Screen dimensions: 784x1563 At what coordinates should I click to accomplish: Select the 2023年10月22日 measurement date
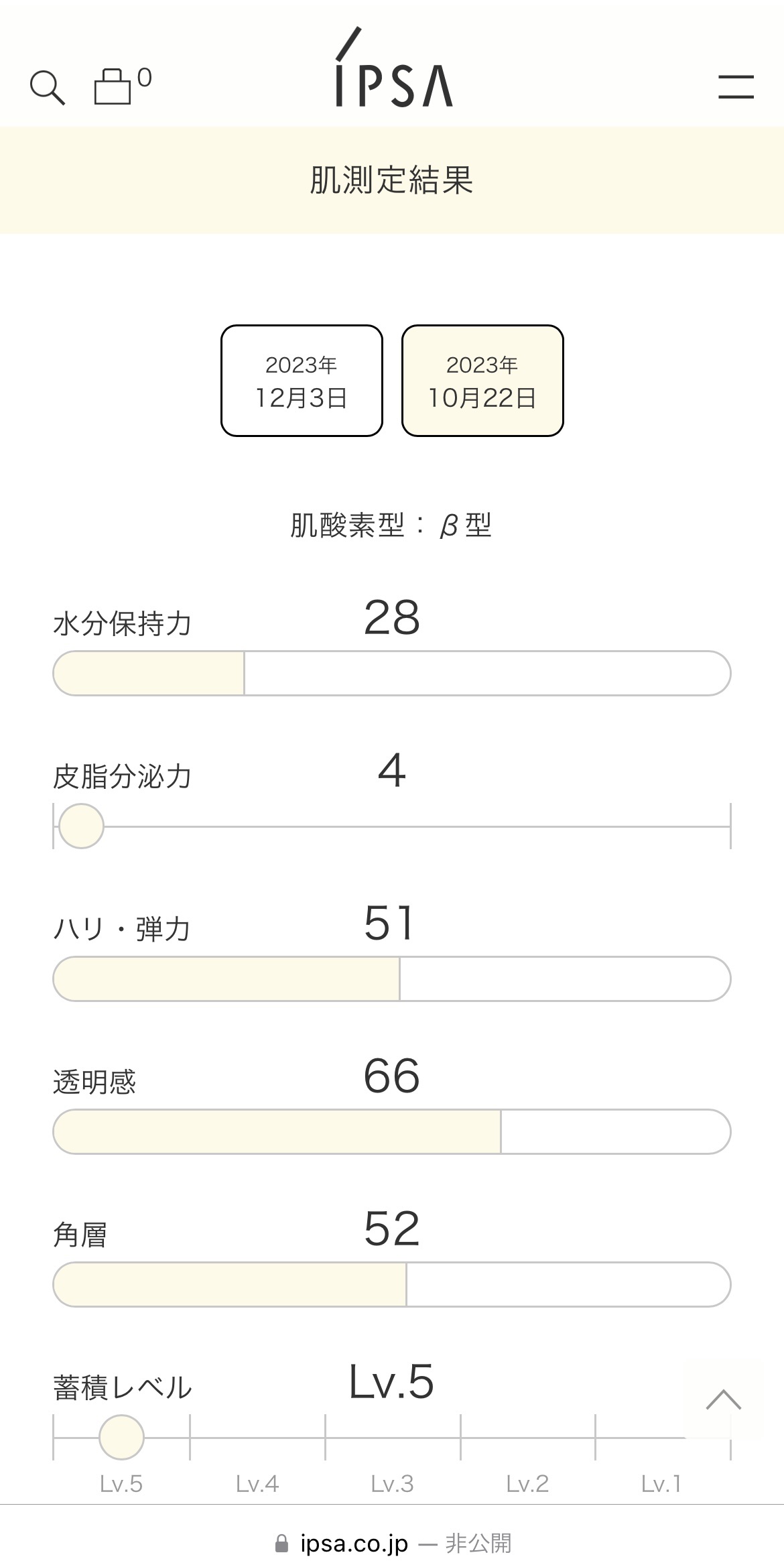tap(482, 380)
